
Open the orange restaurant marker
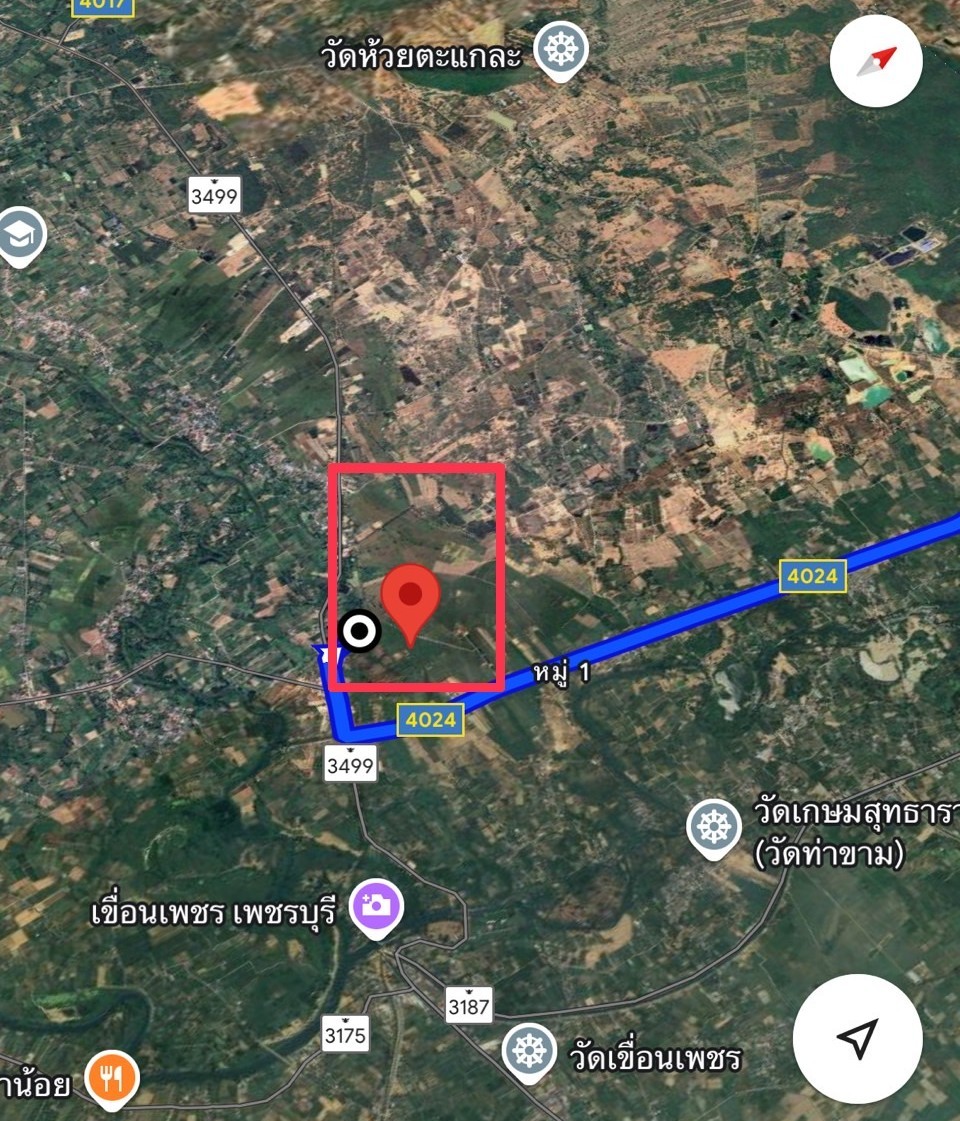[111, 1078]
